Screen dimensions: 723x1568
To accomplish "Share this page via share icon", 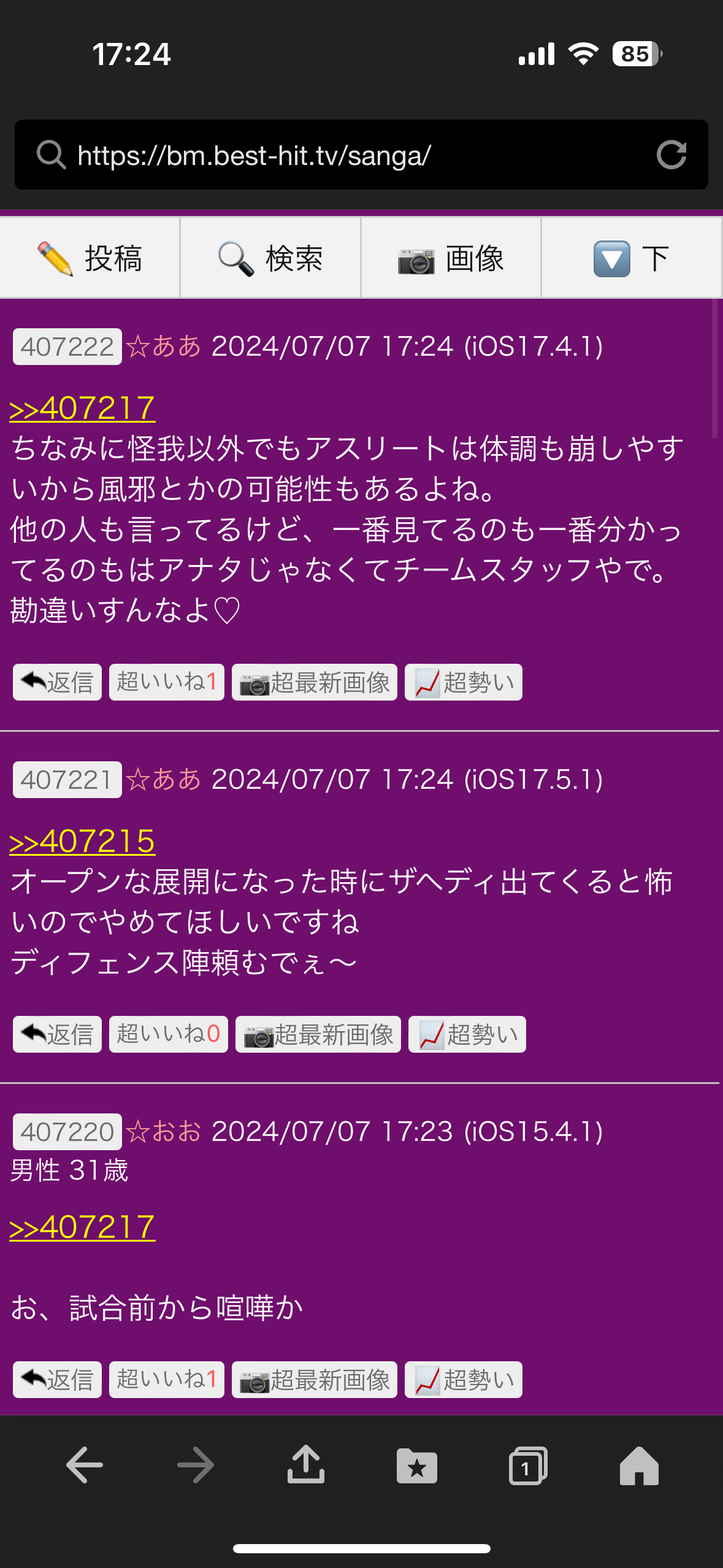I will [306, 1464].
